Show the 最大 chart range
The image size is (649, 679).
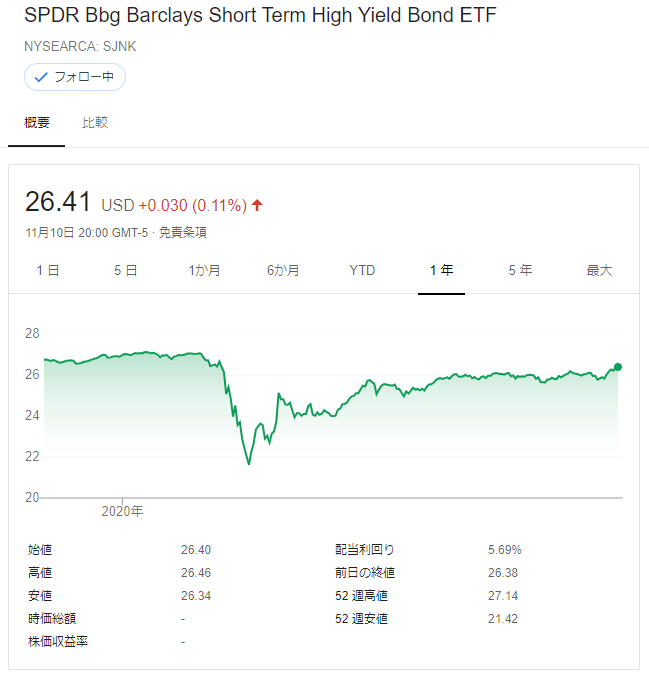599,270
